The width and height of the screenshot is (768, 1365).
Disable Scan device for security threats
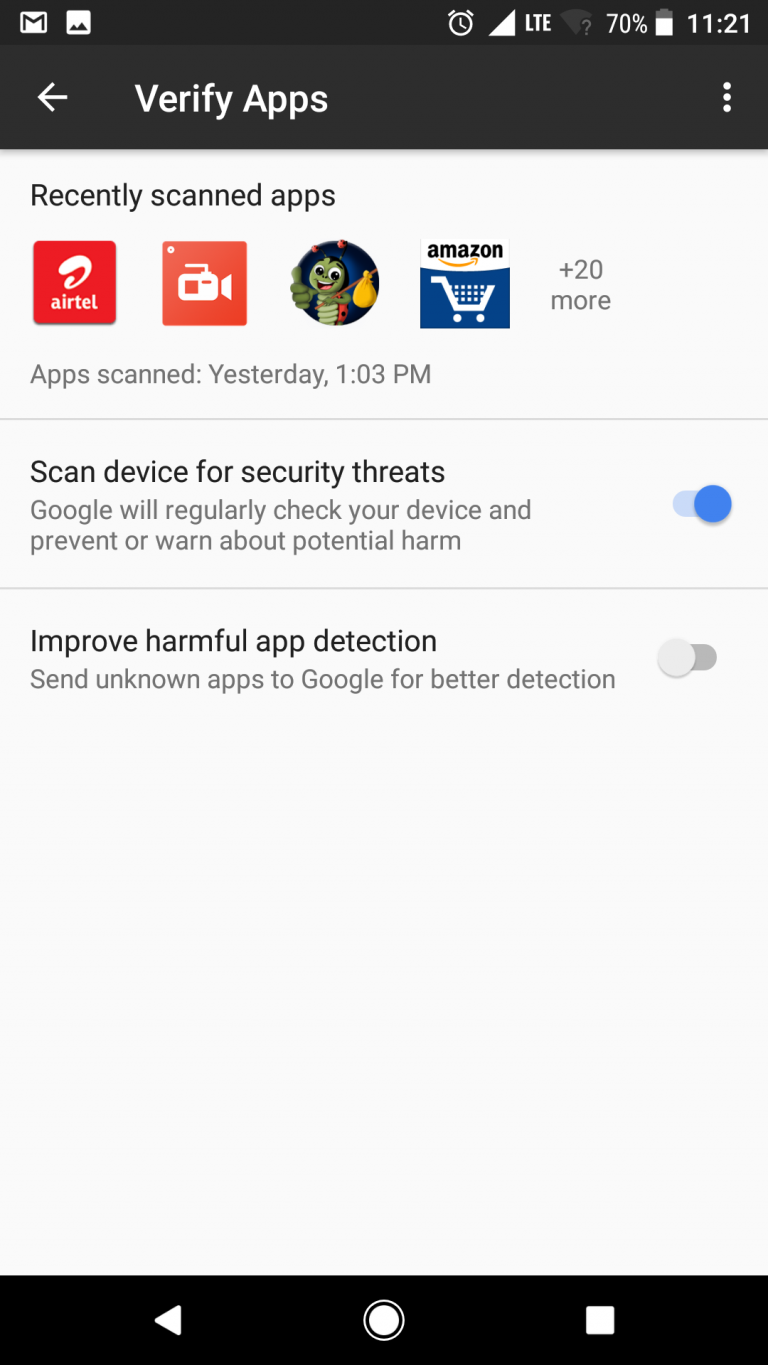[x=702, y=505]
